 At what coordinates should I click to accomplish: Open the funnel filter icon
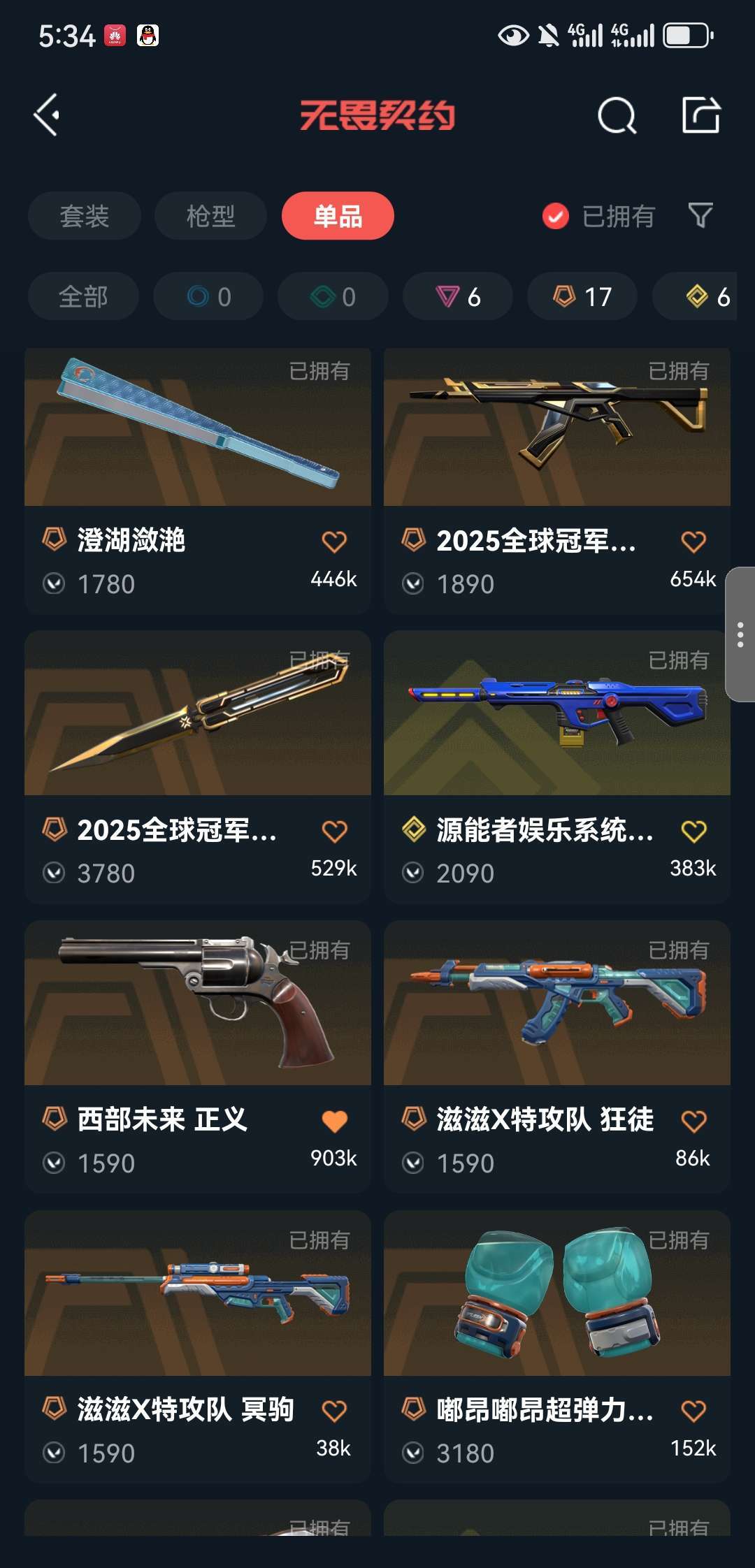pos(700,215)
